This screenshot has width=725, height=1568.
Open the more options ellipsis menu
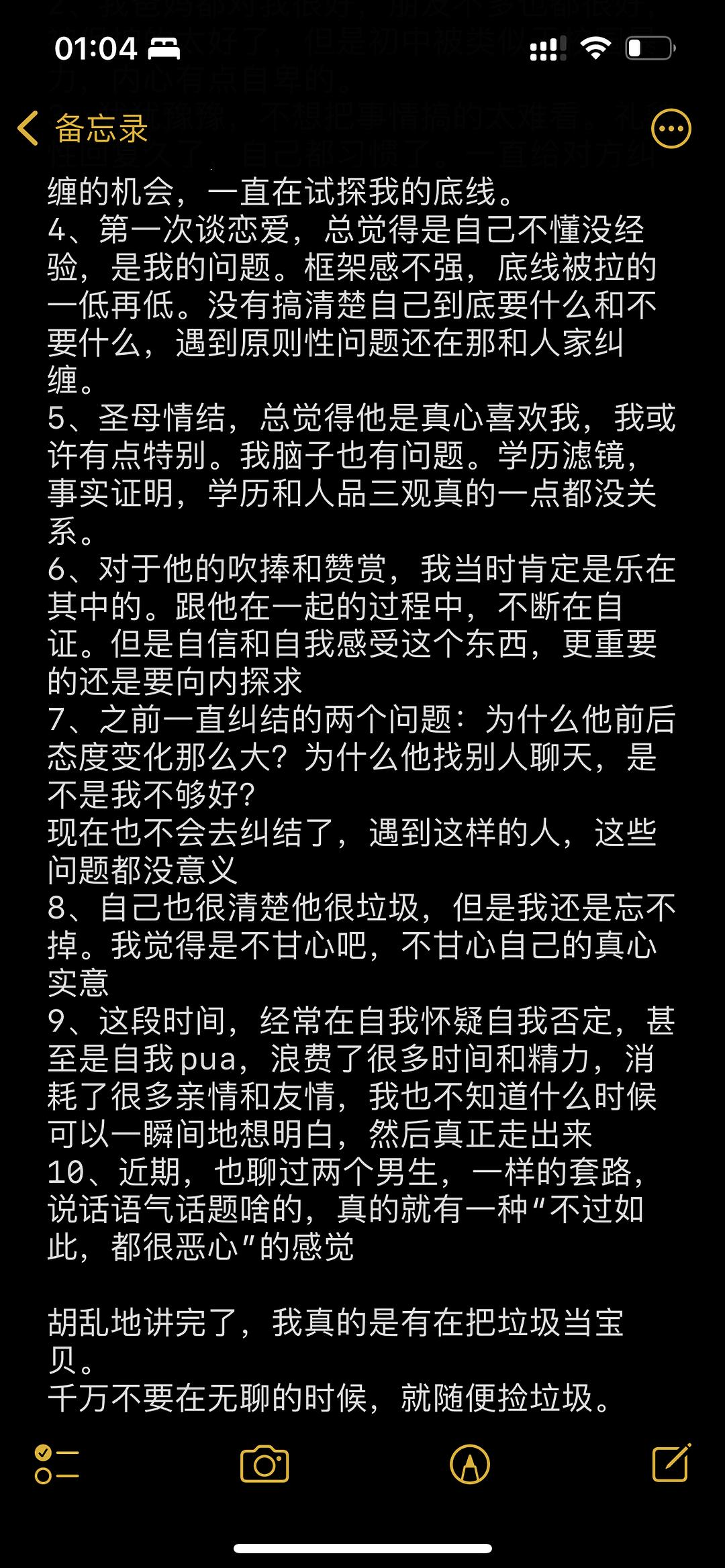(671, 128)
